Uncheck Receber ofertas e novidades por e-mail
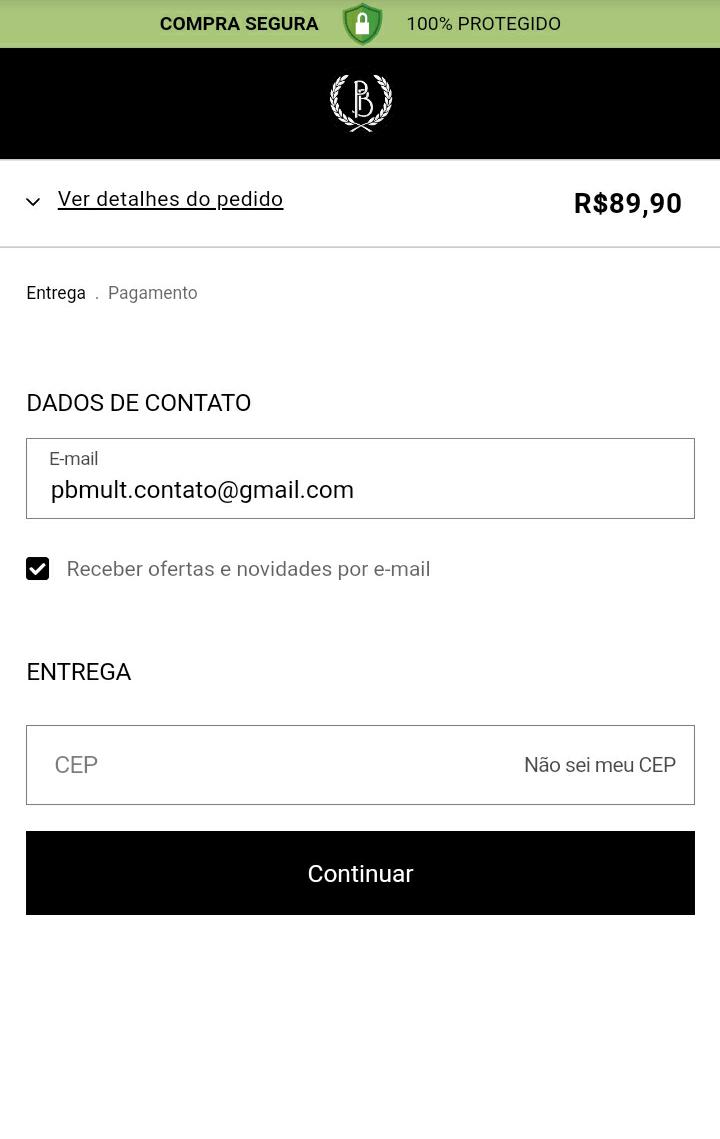 coord(38,569)
